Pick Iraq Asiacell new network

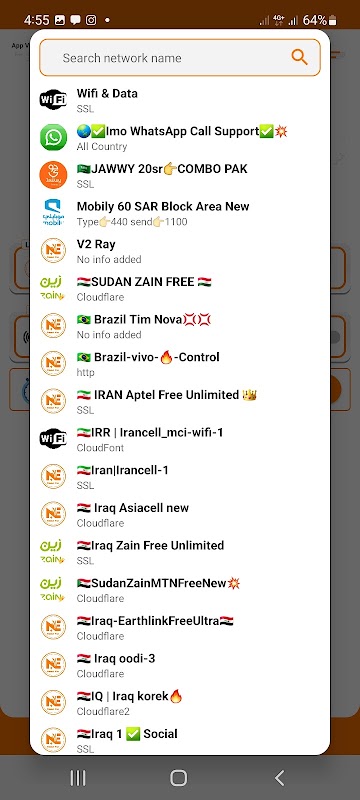coord(179,515)
